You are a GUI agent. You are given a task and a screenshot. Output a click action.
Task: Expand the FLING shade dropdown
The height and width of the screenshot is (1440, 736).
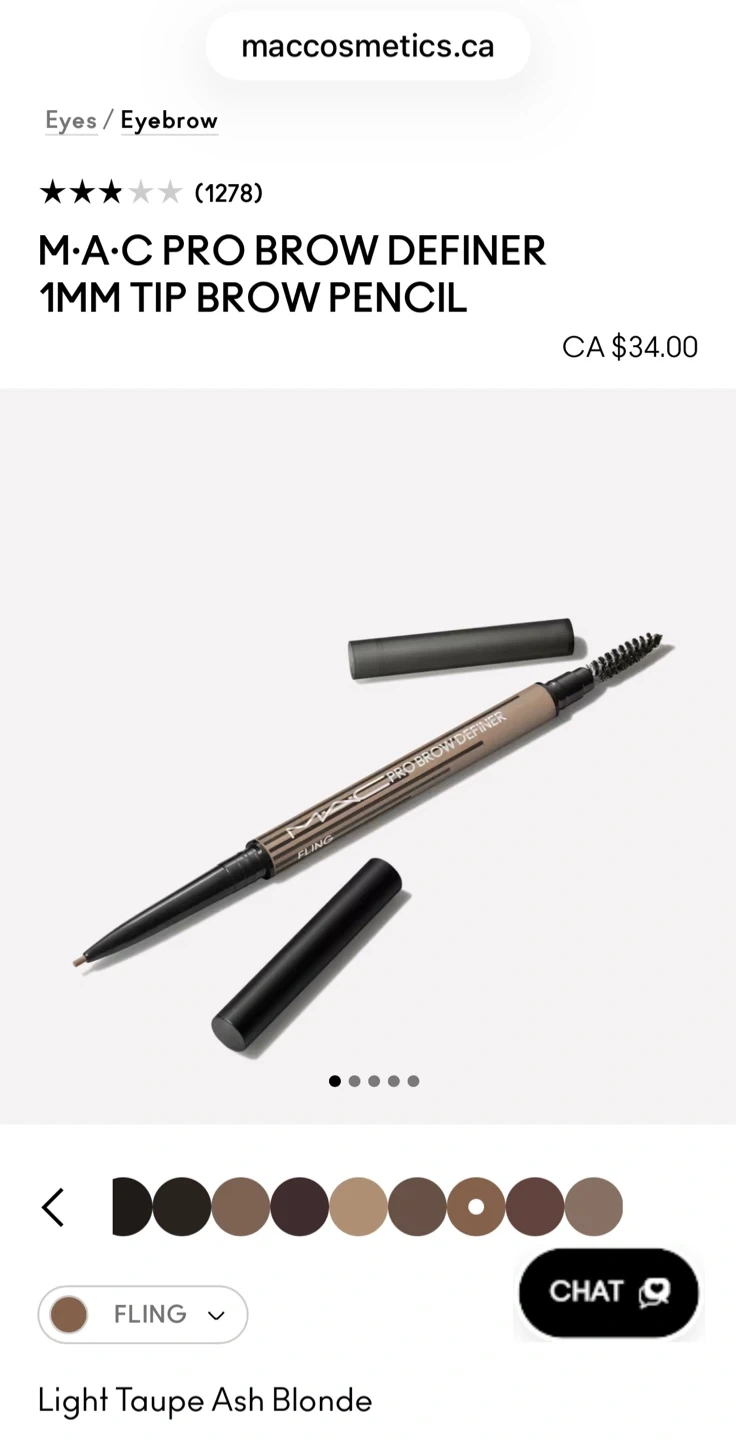(143, 1314)
